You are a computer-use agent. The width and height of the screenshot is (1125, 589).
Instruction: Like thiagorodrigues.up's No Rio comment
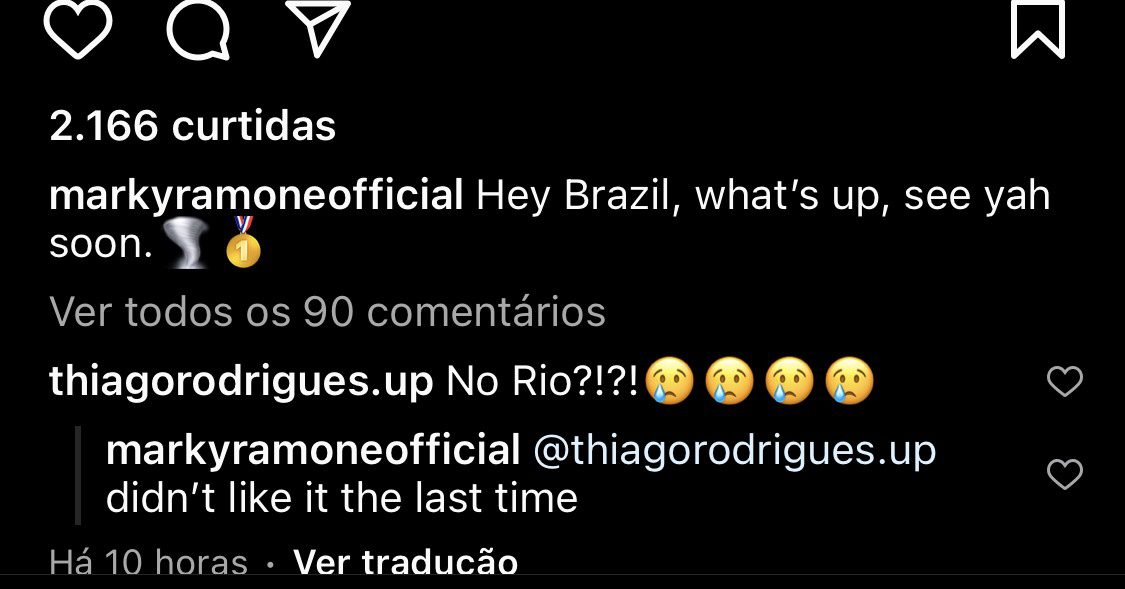coord(1064,381)
